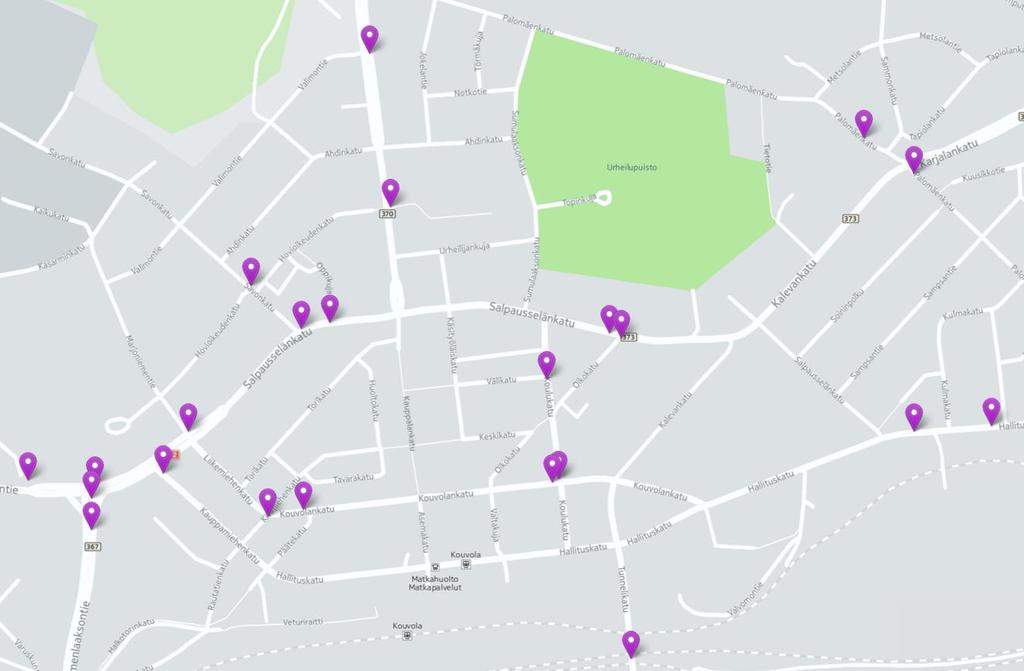Tap the pin above the Kouvolankatu label
The width and height of the screenshot is (1024, 671).
(x=303, y=494)
